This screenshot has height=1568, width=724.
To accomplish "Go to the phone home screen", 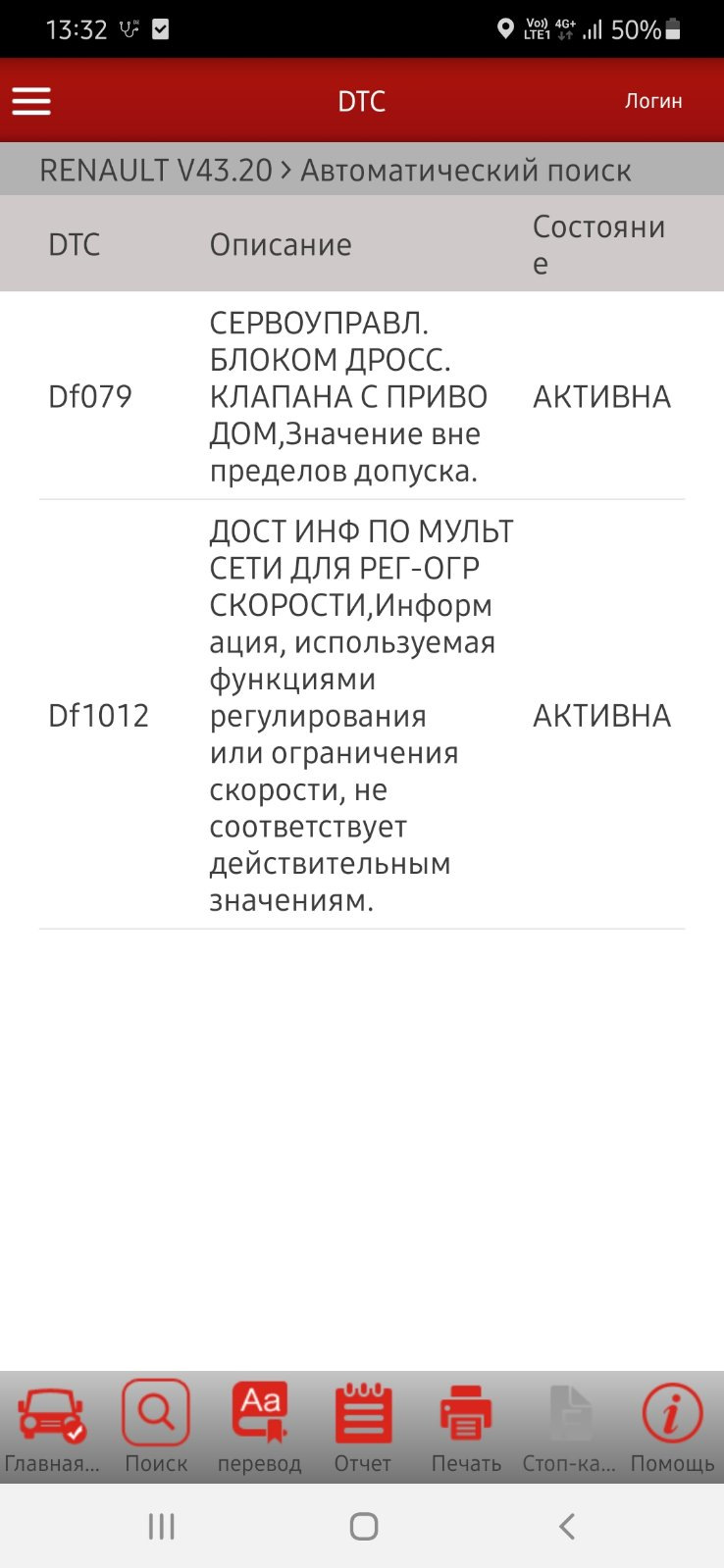I will (x=364, y=1526).
